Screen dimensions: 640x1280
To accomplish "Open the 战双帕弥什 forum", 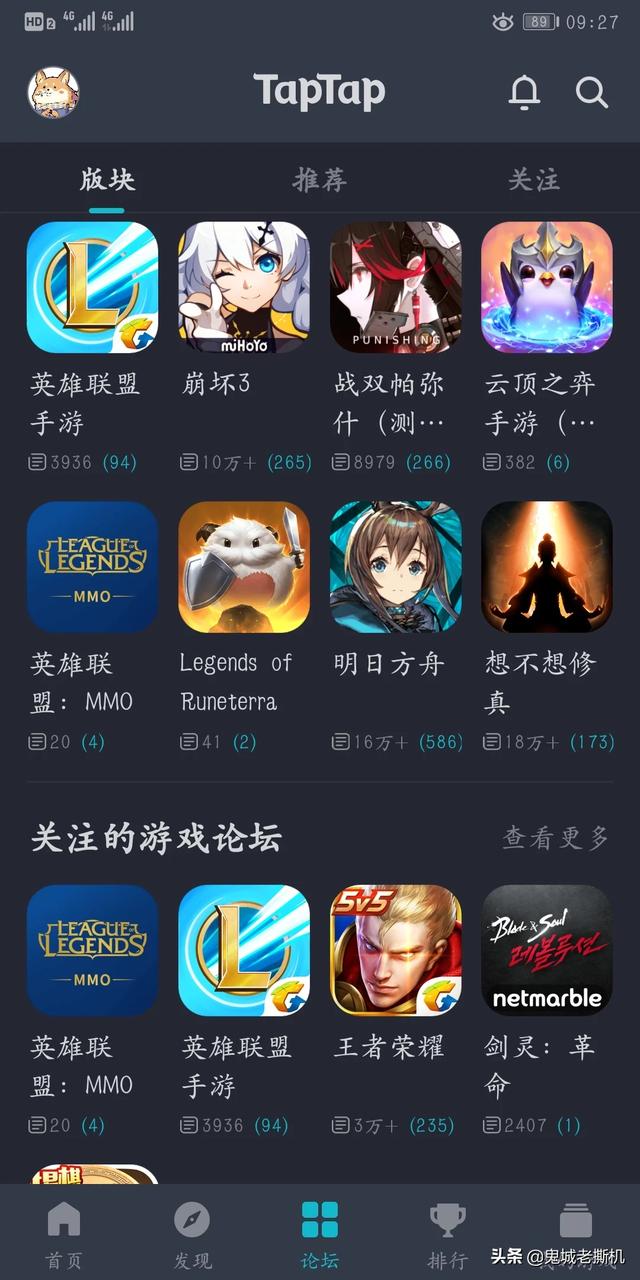I will (x=396, y=287).
